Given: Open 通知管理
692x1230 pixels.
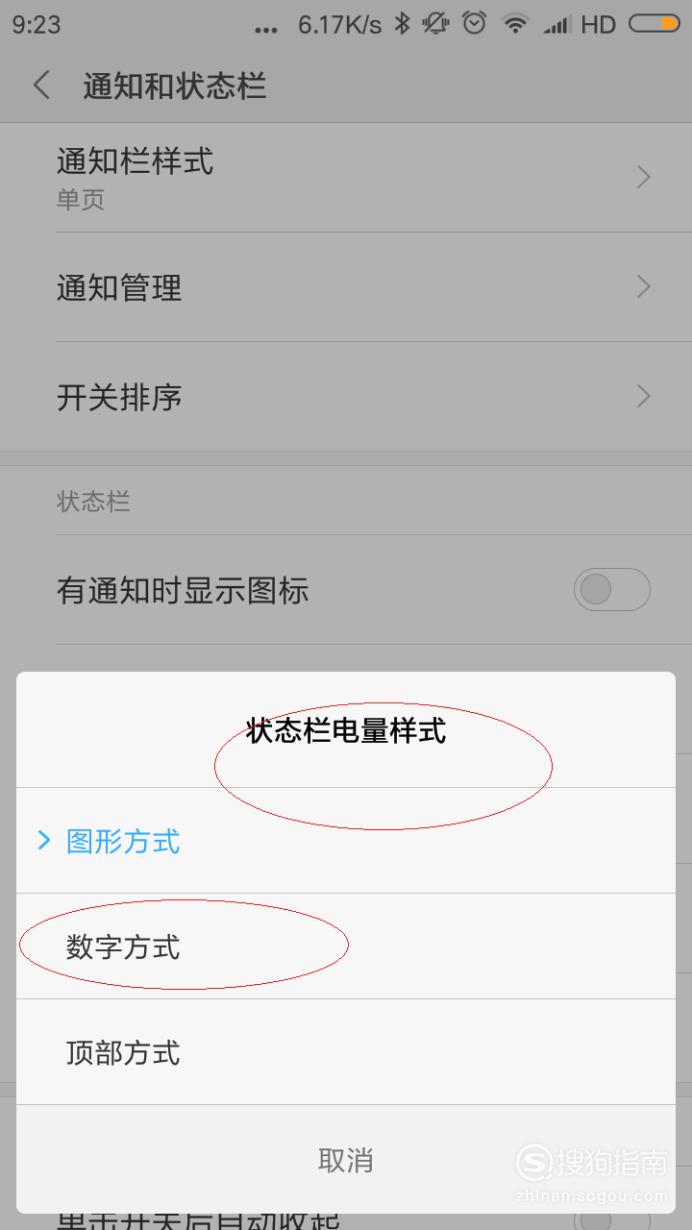Looking at the screenshot, I should [346, 288].
